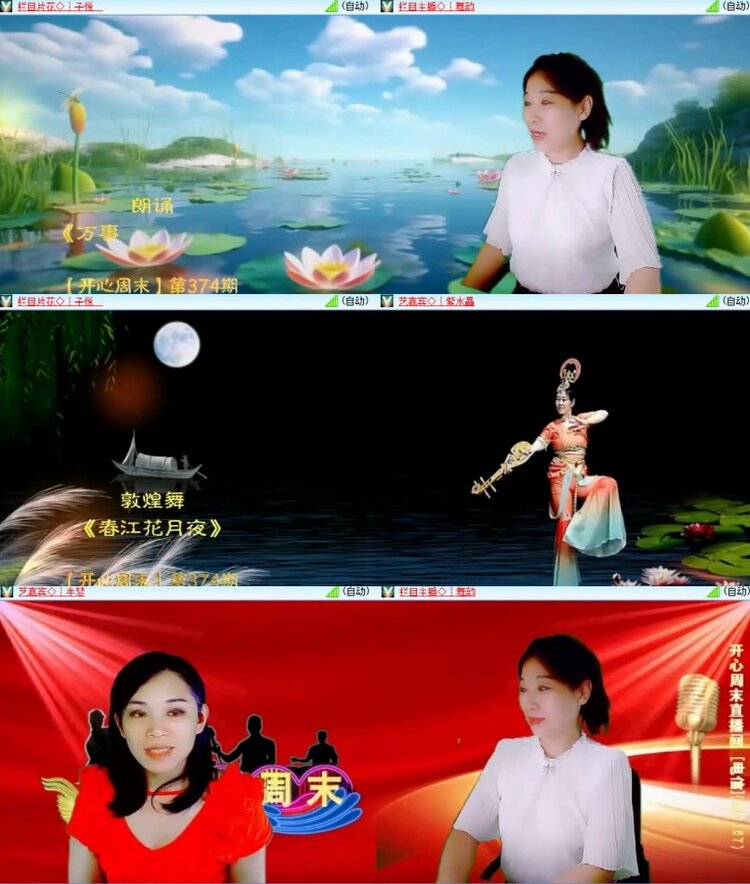Toggle the top-right stream's auto mode

pyautogui.click(x=738, y=7)
